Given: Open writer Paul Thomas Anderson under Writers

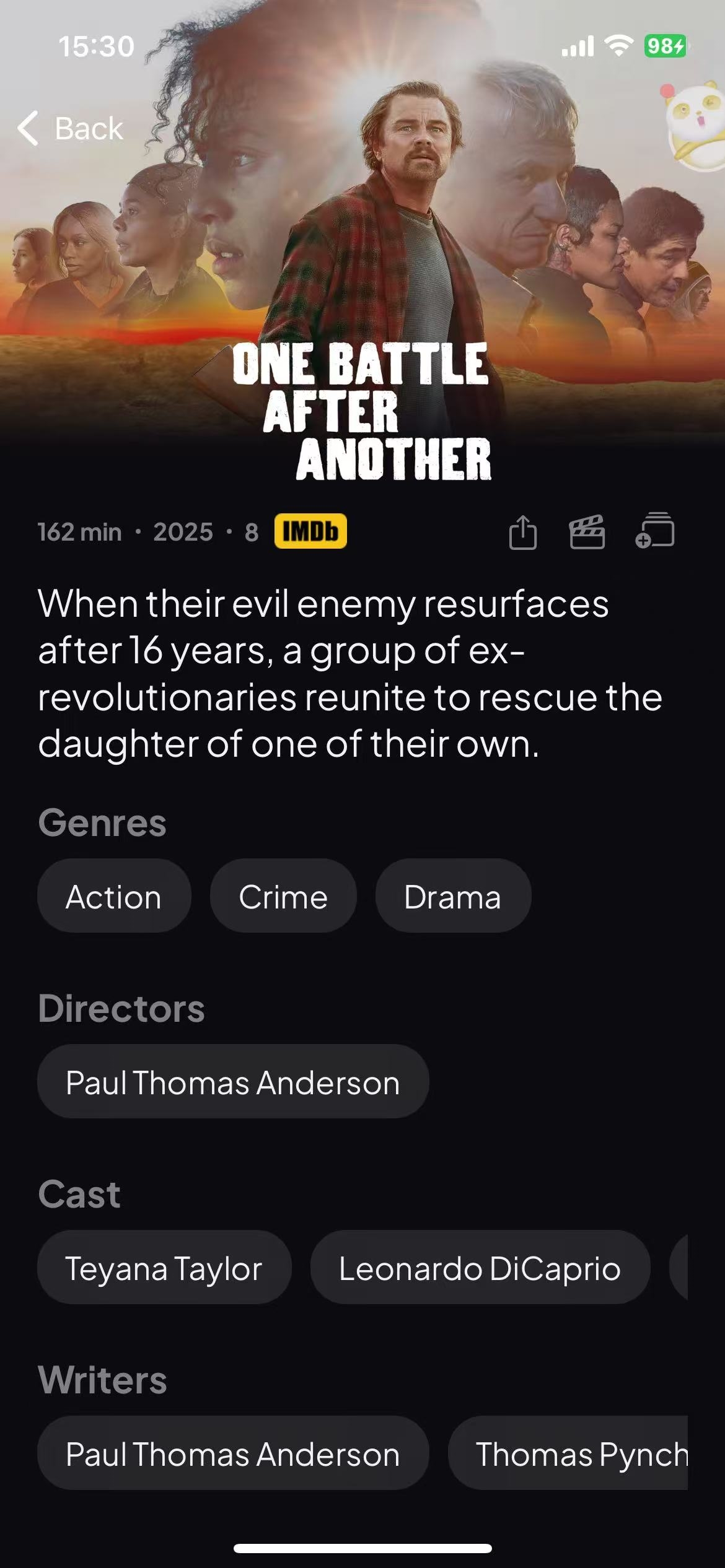Looking at the screenshot, I should (x=233, y=1453).
